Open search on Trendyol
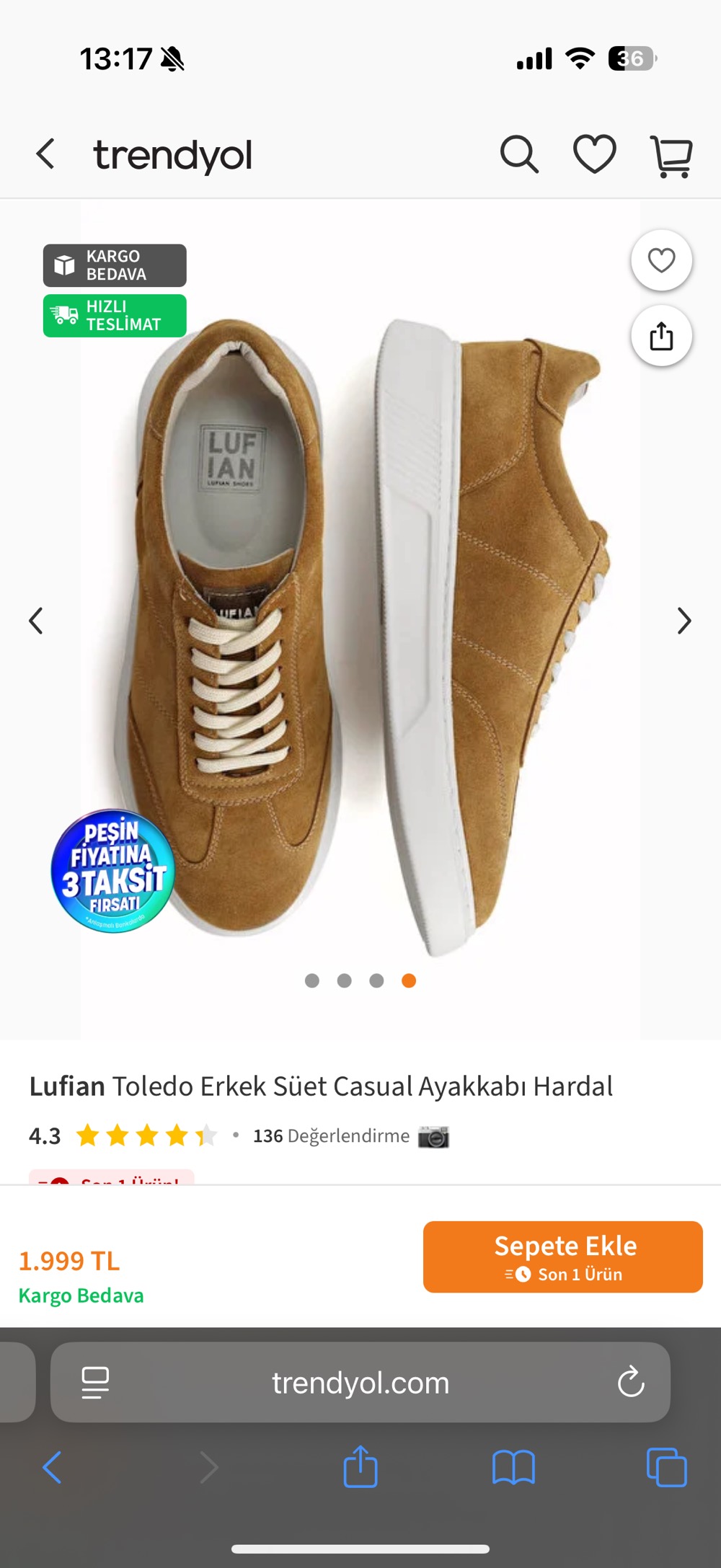Viewport: 721px width, 1568px height. pos(519,154)
